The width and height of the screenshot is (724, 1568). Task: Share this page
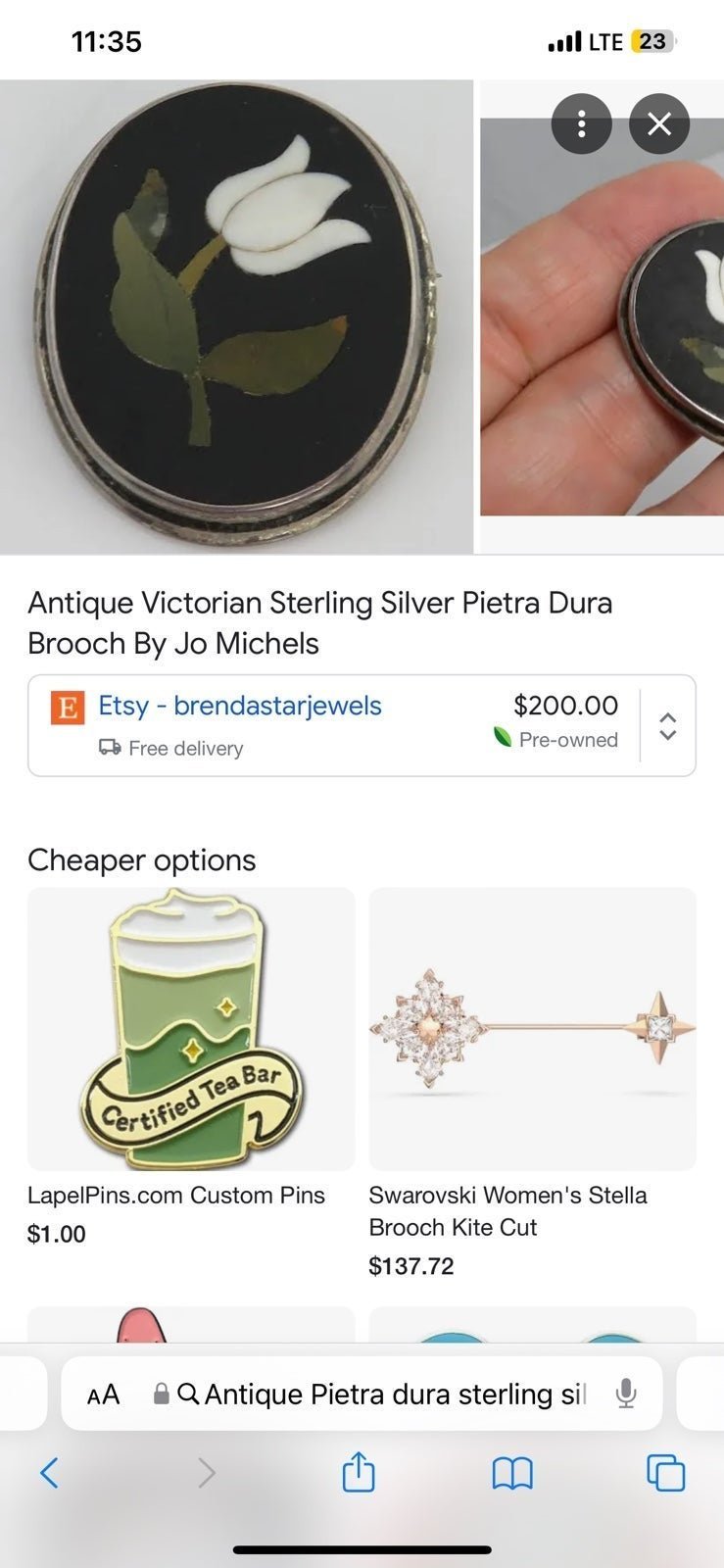[359, 1471]
